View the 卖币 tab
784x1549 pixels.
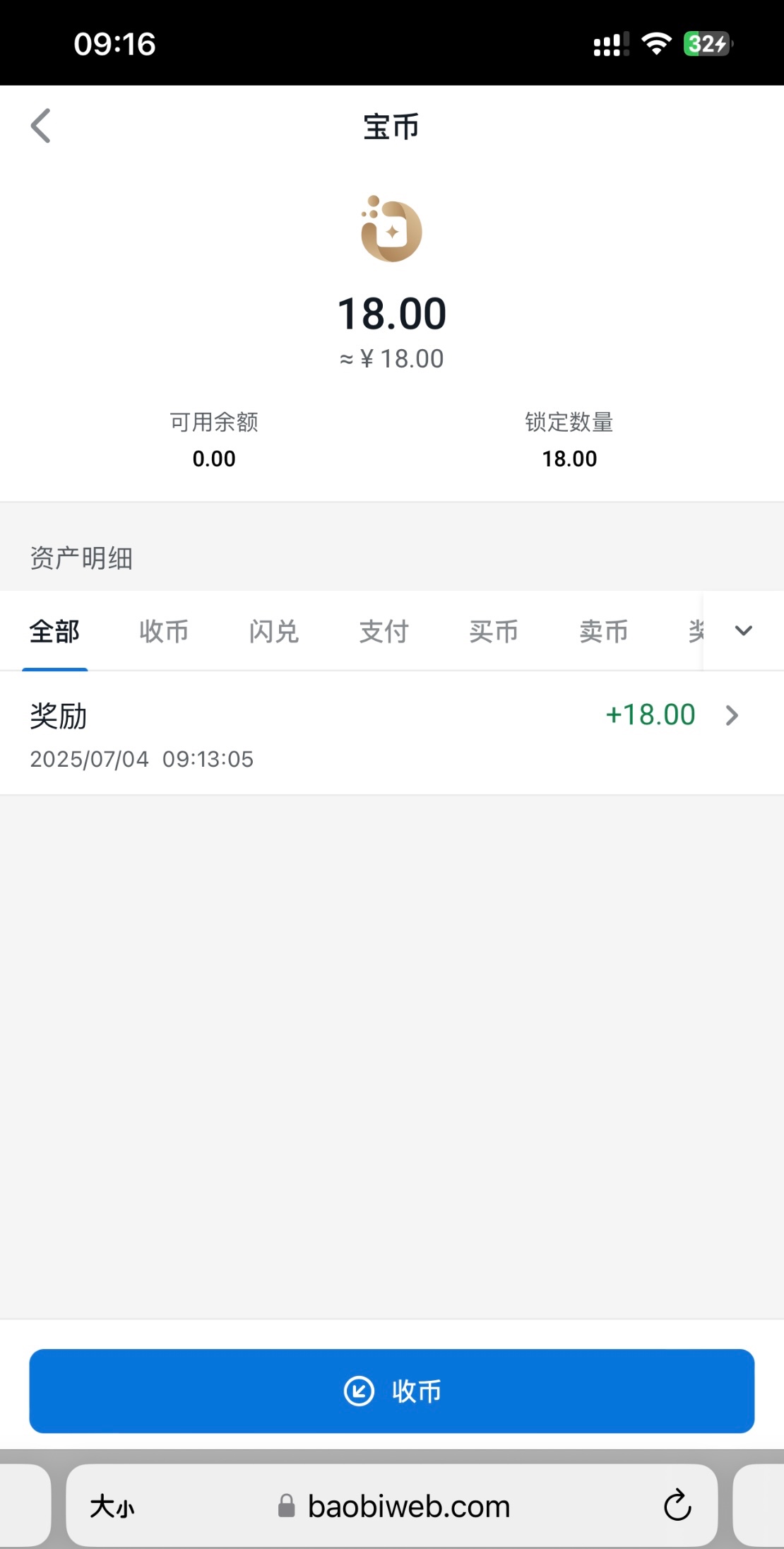[x=604, y=631]
